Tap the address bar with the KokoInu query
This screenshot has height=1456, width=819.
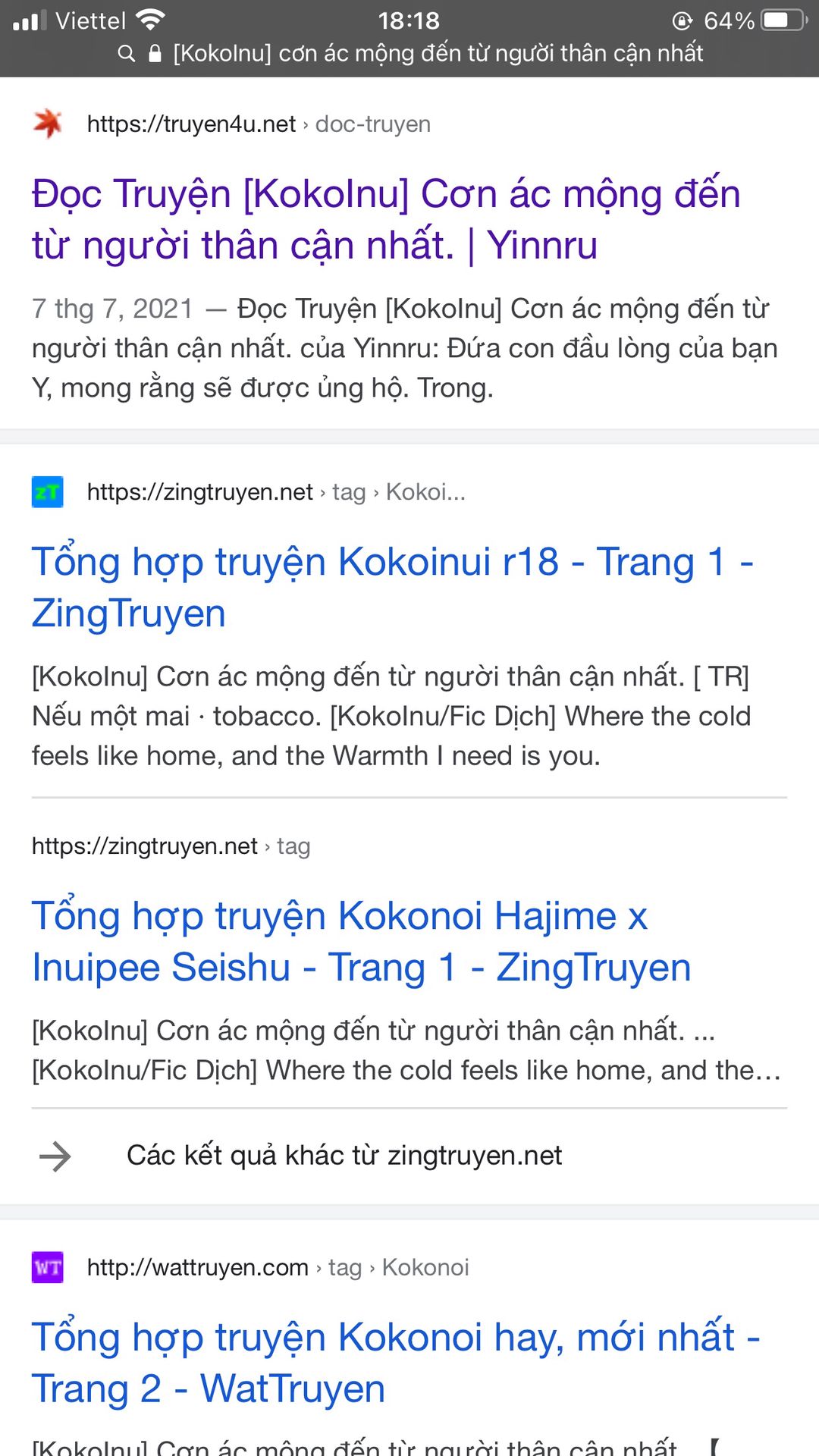(x=410, y=54)
